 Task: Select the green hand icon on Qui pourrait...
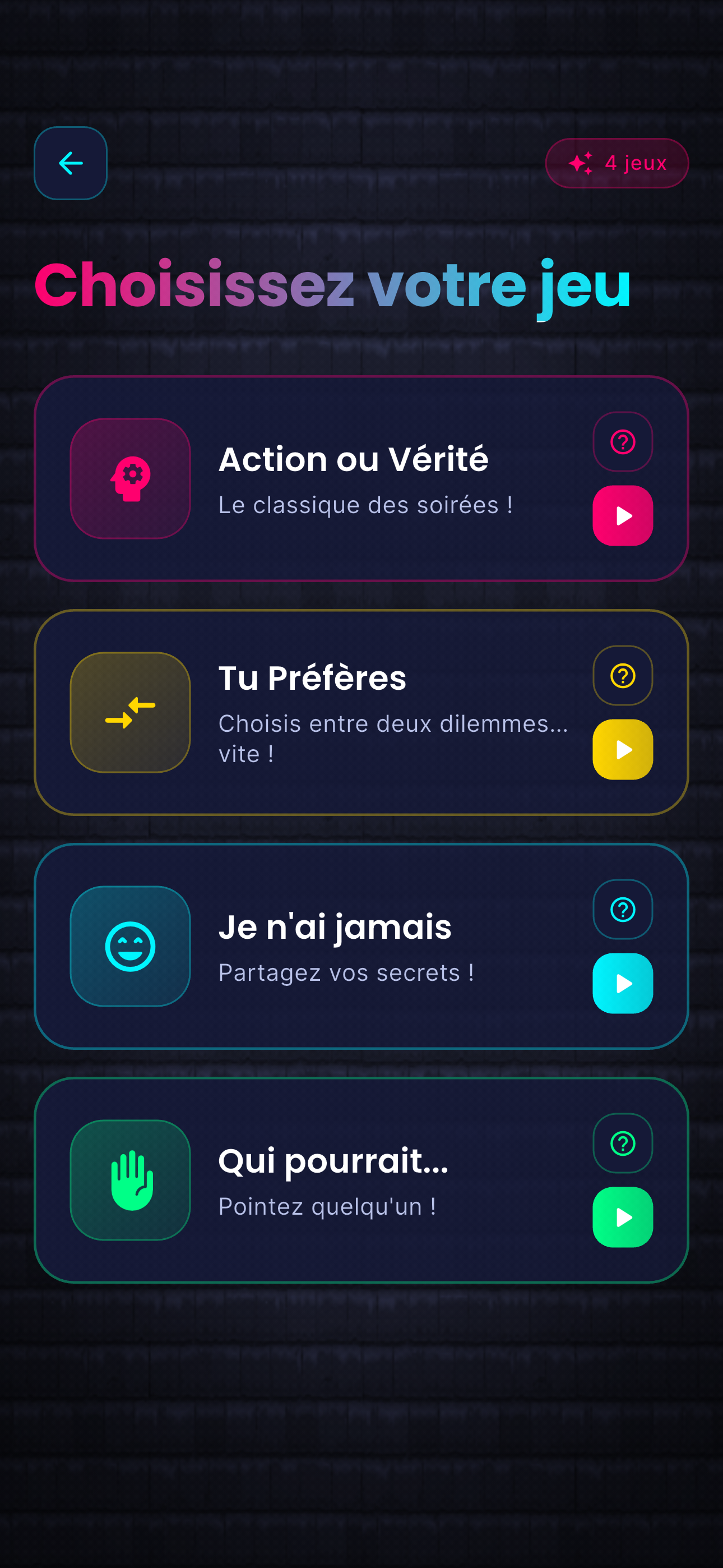point(131,1180)
